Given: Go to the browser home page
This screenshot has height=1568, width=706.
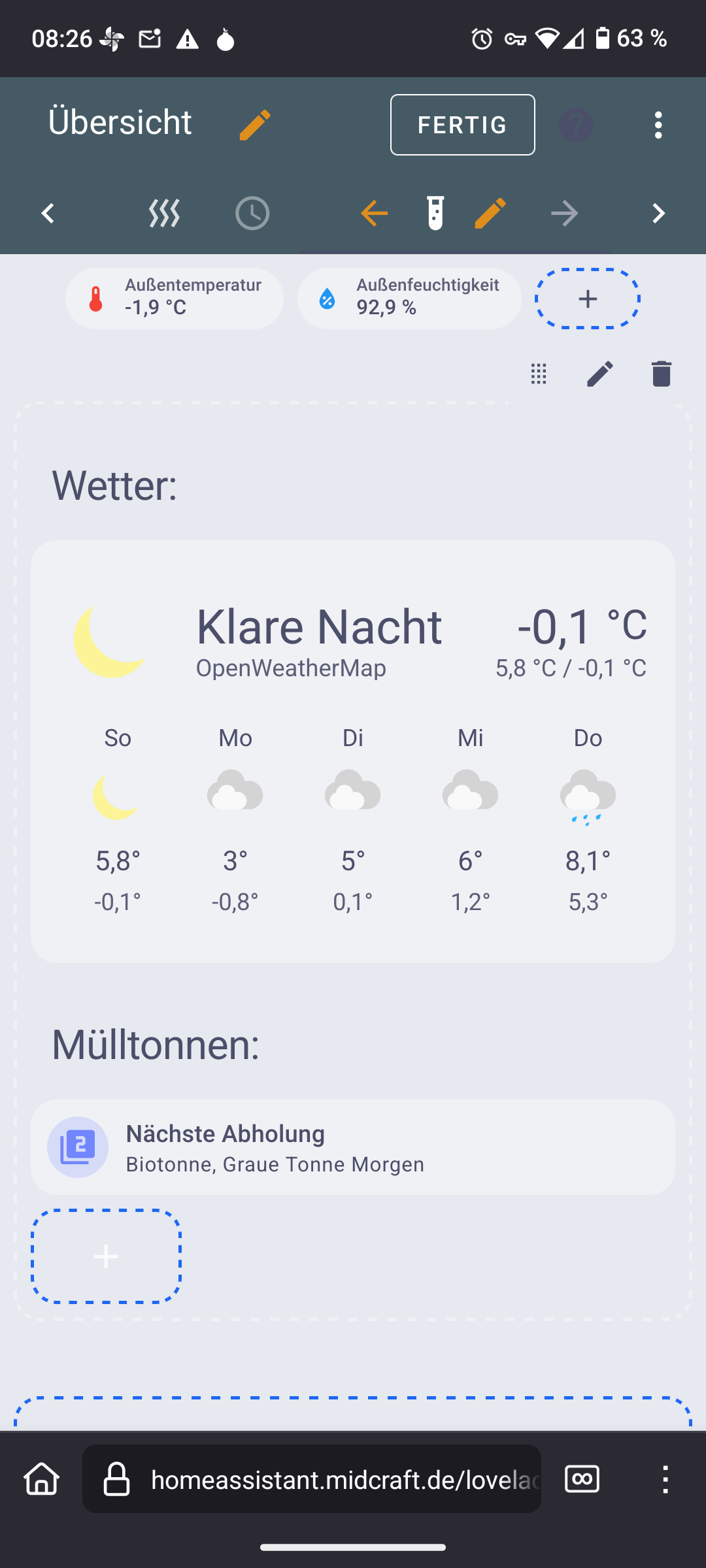Looking at the screenshot, I should (x=42, y=1479).
